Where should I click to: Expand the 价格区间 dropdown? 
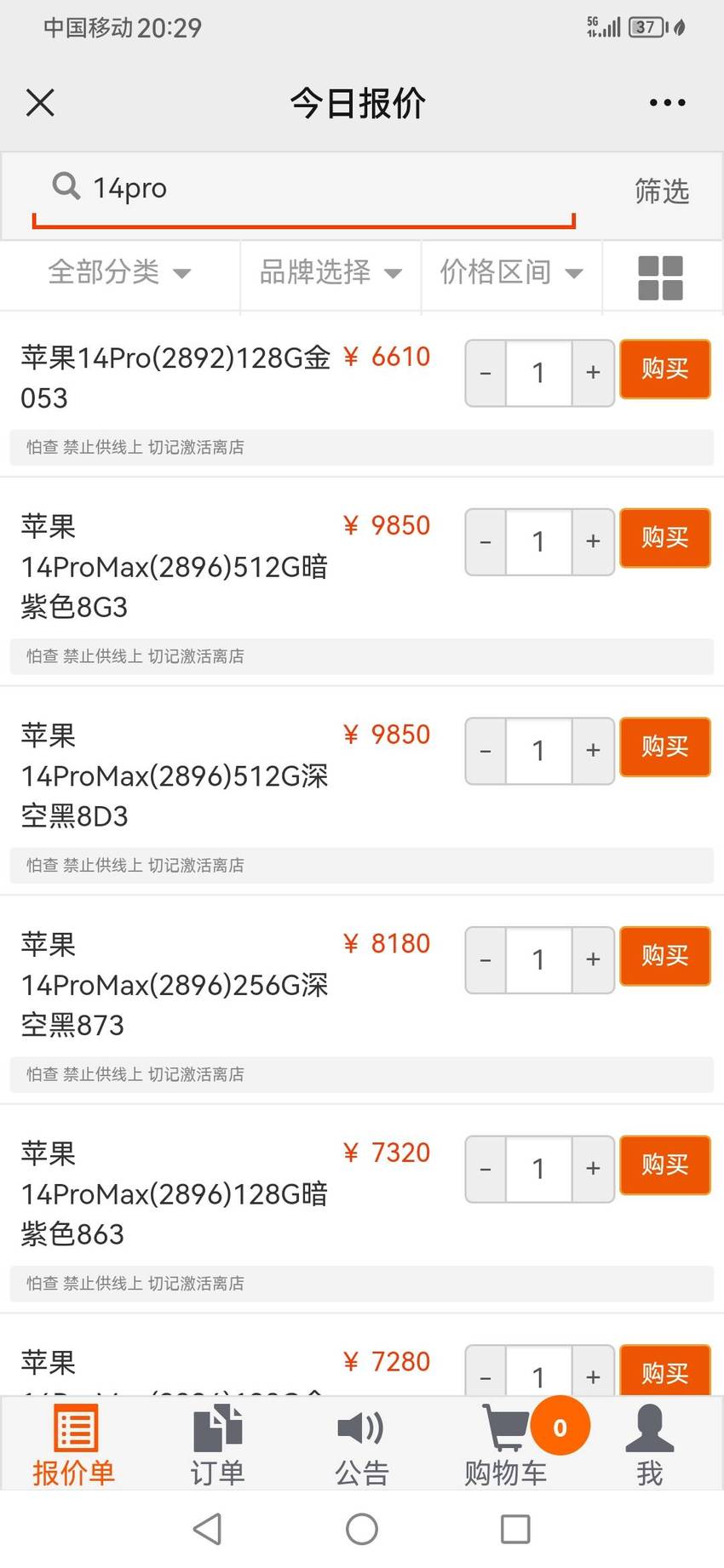(x=511, y=272)
